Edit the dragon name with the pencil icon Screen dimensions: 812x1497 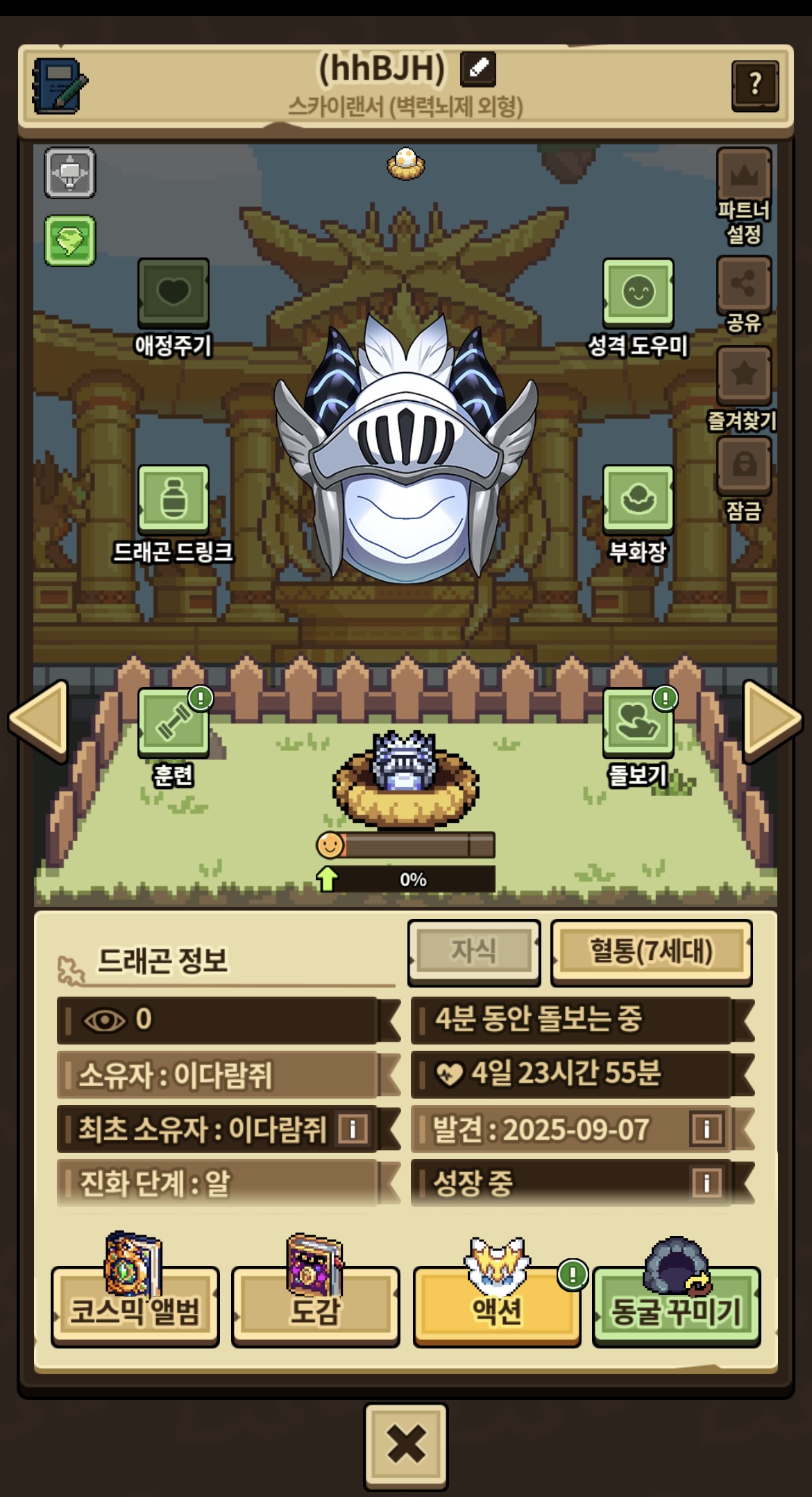(x=478, y=68)
